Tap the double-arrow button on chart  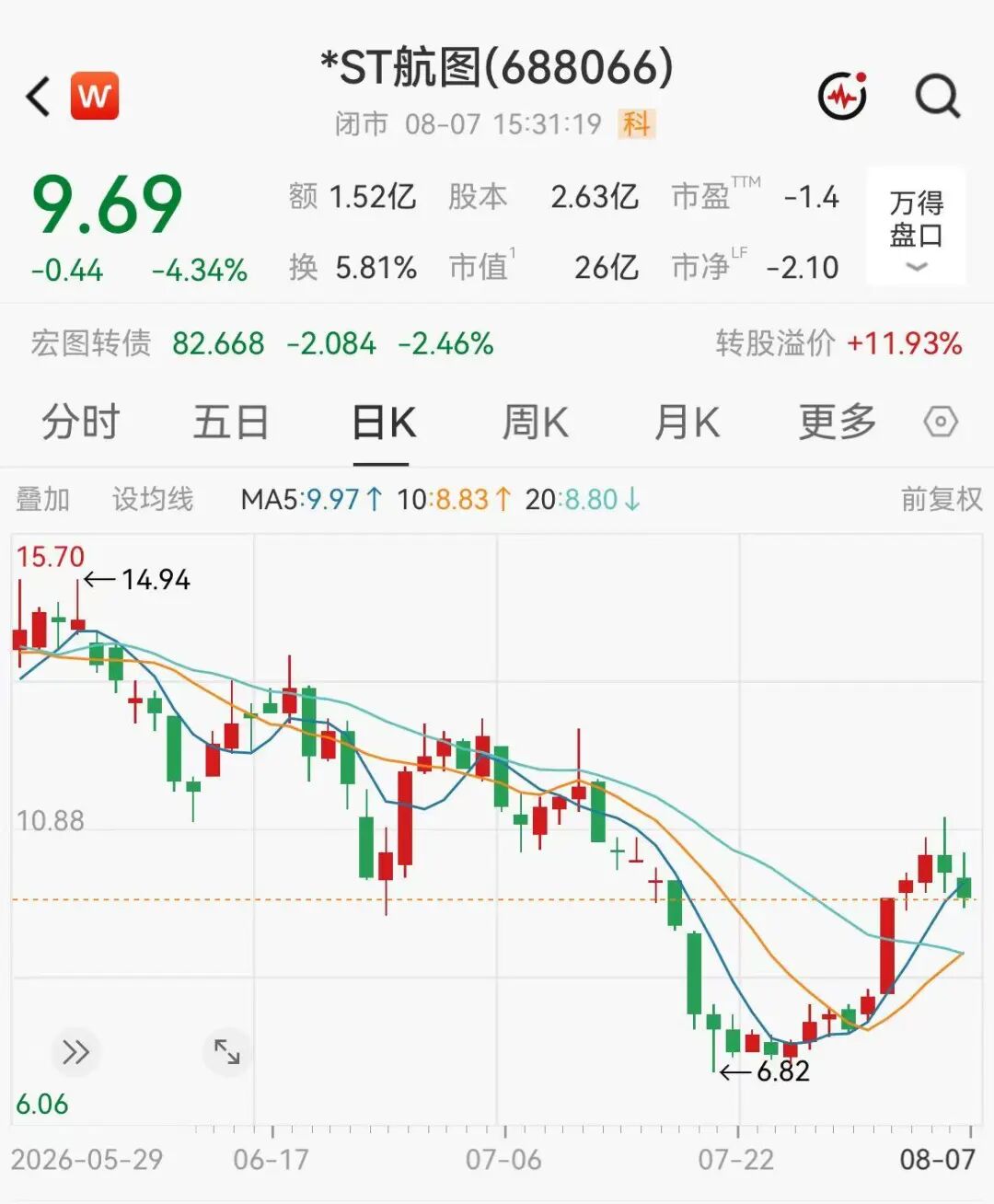(x=75, y=1052)
